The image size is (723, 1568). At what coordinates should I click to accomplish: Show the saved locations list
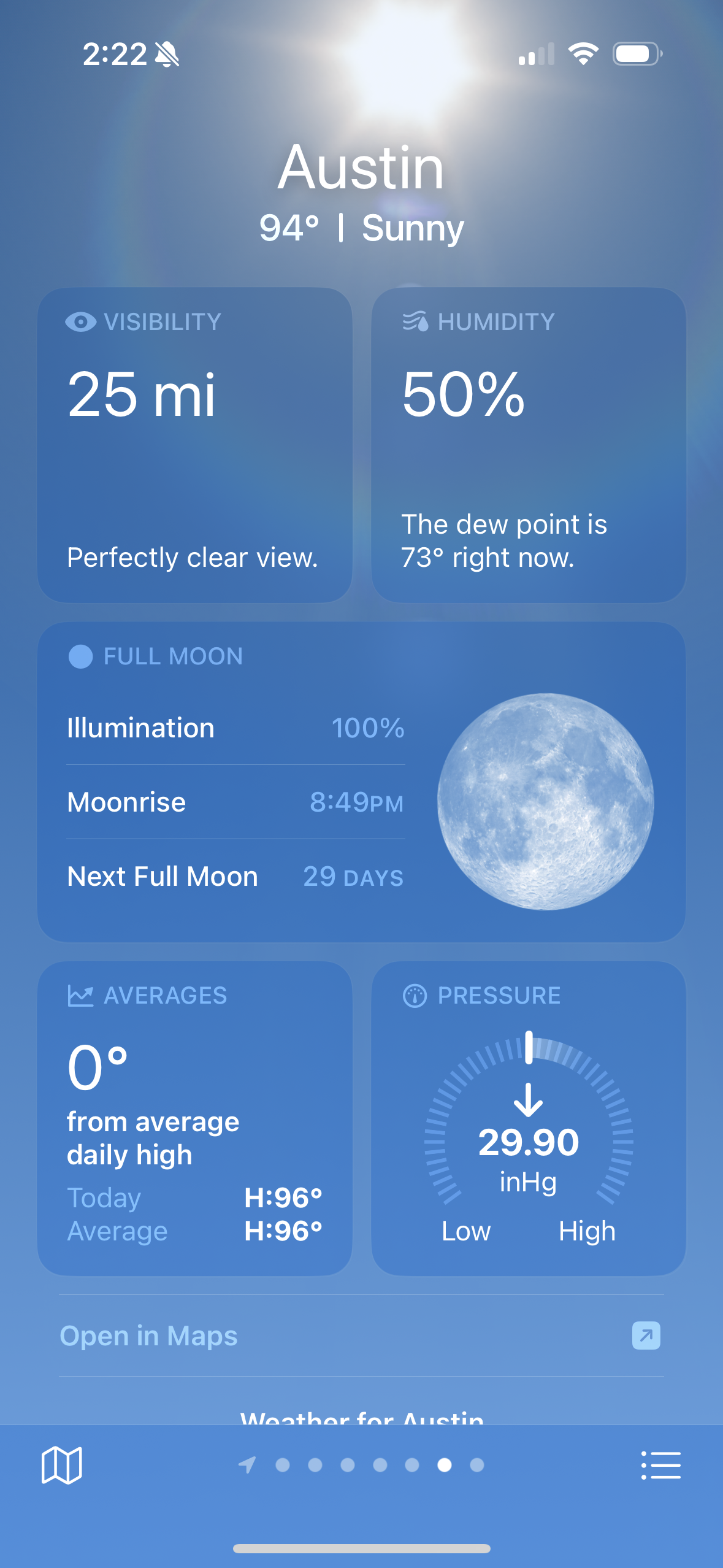pyautogui.click(x=660, y=1465)
